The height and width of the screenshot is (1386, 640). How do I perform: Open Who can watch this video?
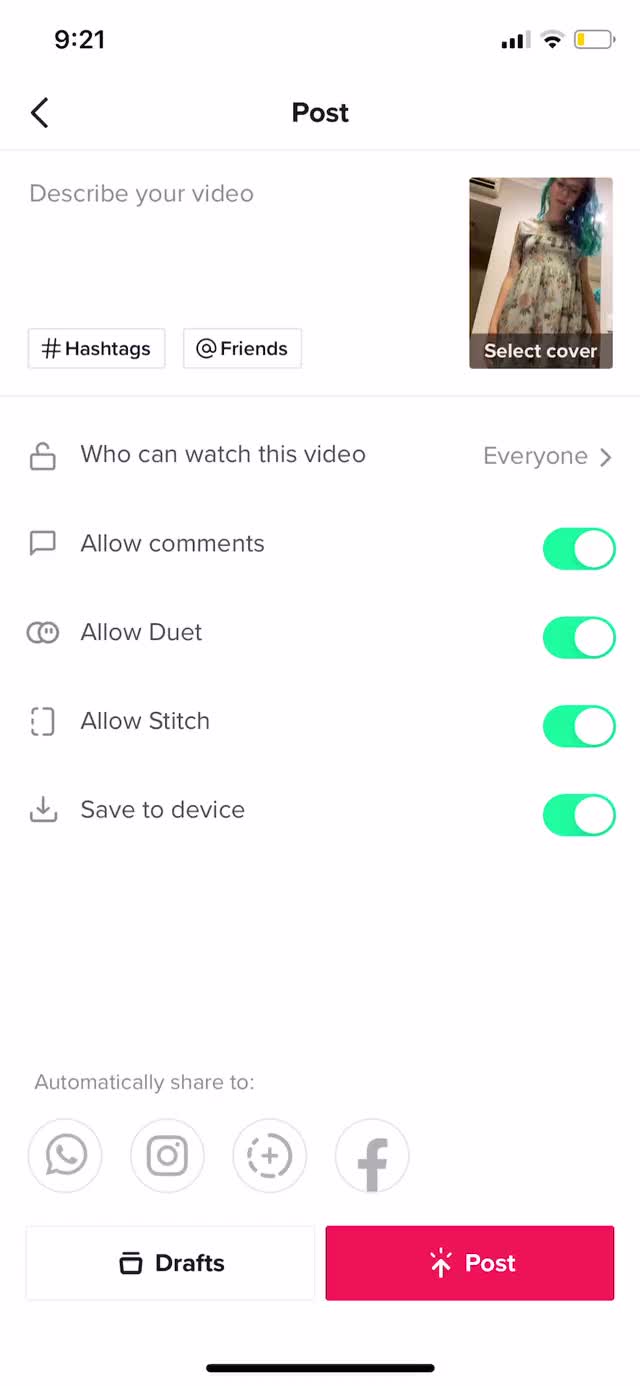click(x=320, y=456)
